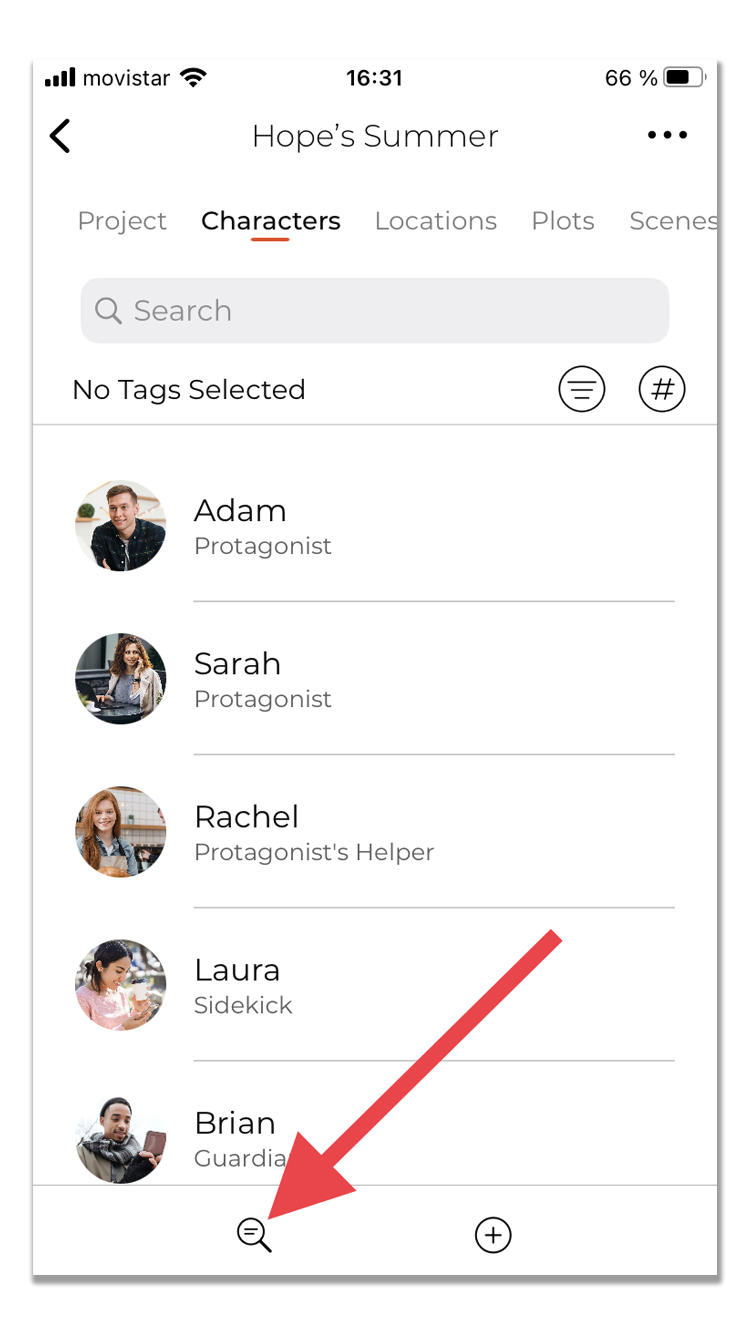Image resolution: width=750 pixels, height=1334 pixels.
Task: Open the three-dot overflow menu
Action: click(667, 136)
